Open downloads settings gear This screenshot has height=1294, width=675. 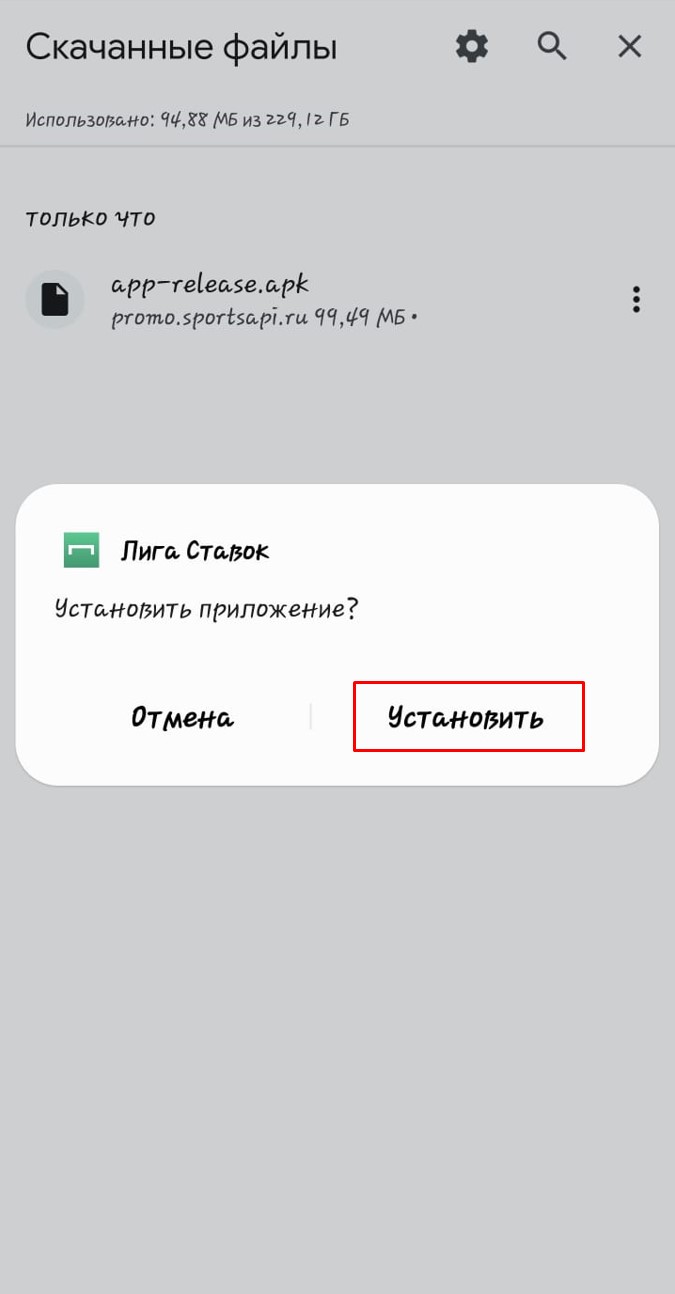[x=472, y=46]
